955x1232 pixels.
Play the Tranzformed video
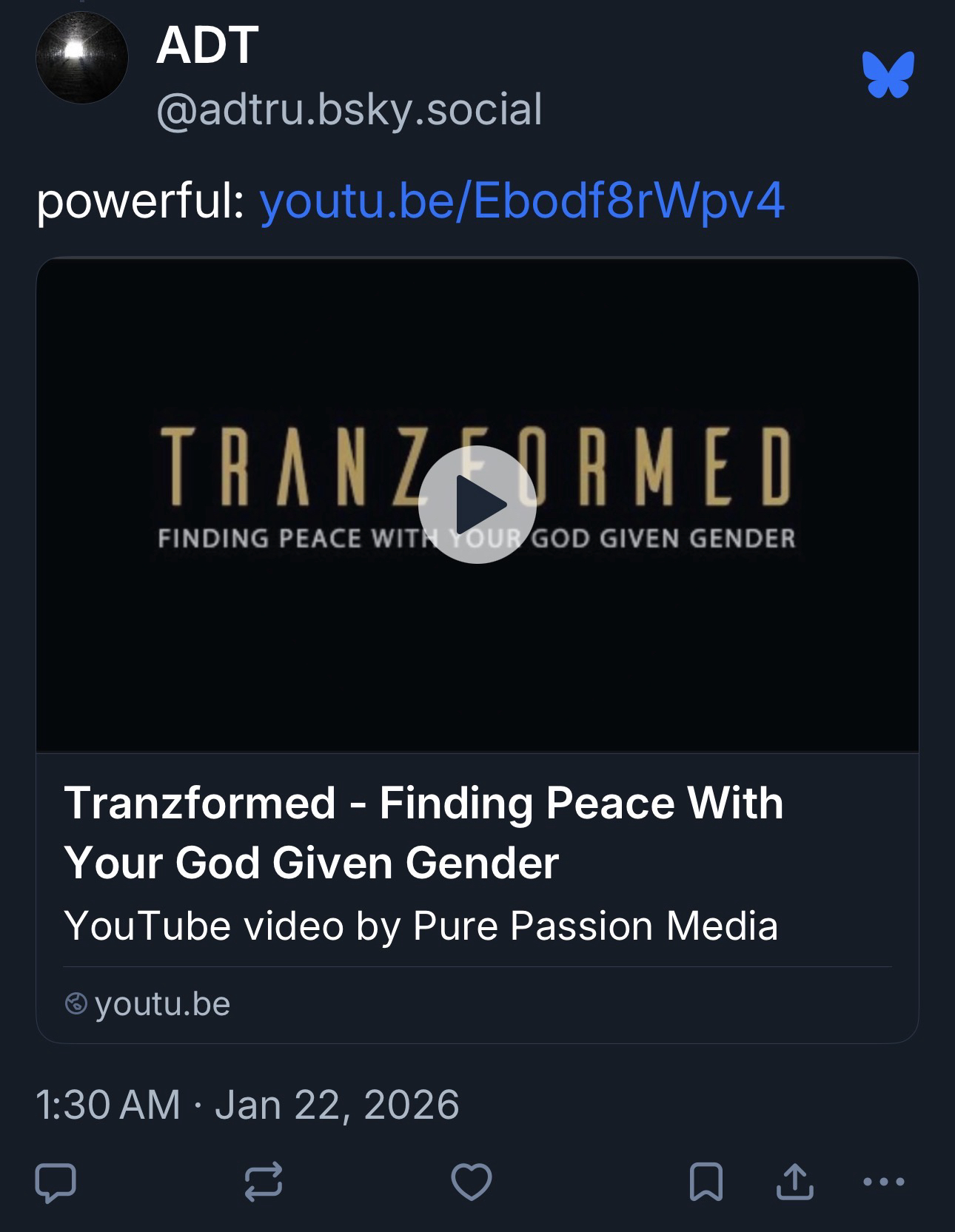[x=477, y=505]
